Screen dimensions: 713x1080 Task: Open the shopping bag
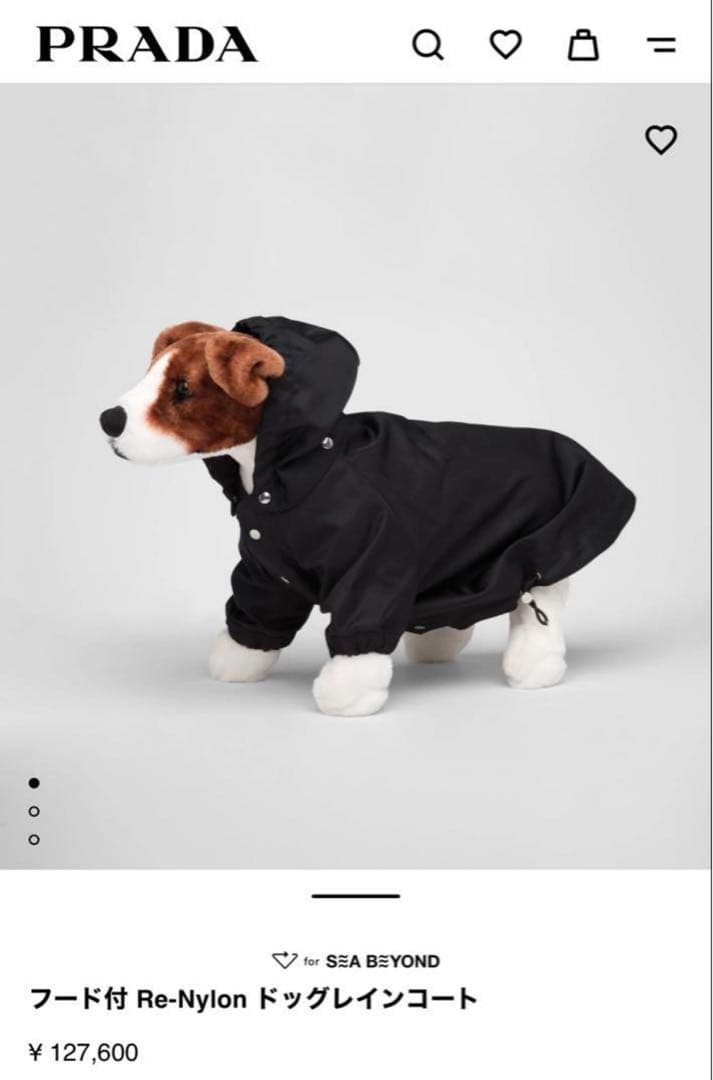click(583, 45)
